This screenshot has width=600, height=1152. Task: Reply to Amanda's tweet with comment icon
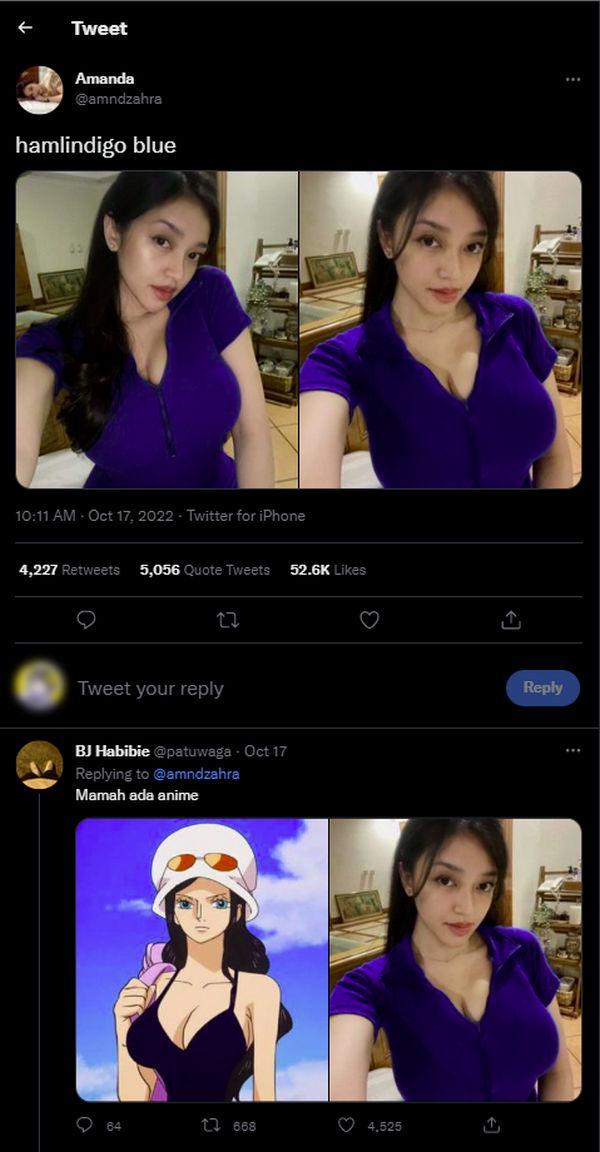point(87,620)
